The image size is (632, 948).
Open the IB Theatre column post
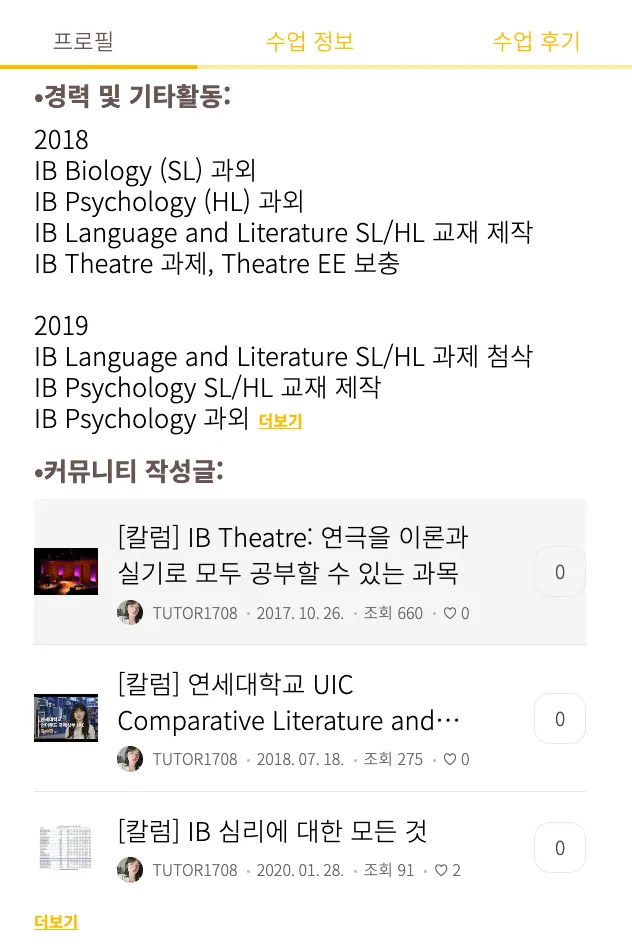292,555
